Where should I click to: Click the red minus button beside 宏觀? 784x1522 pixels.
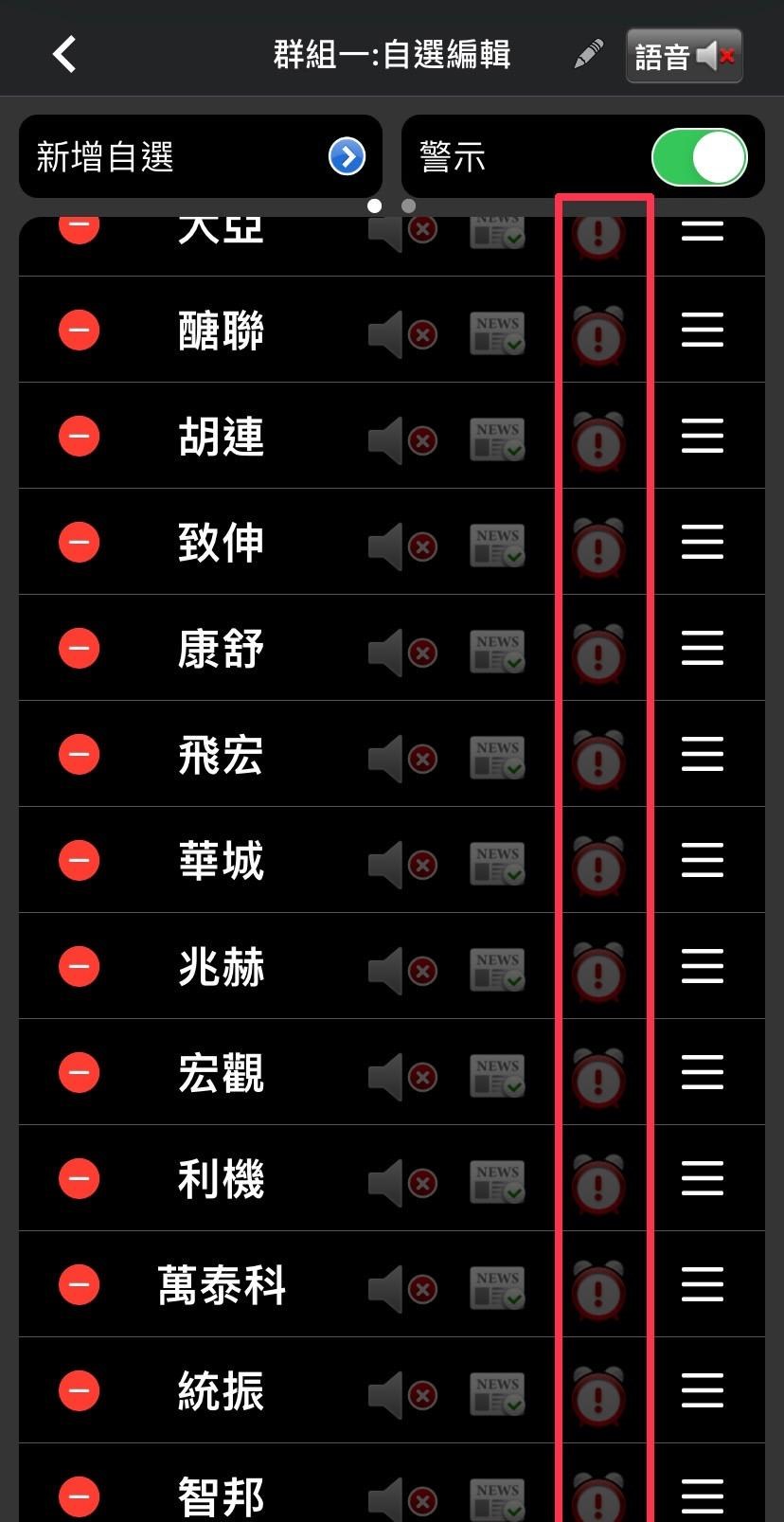[x=79, y=1072]
